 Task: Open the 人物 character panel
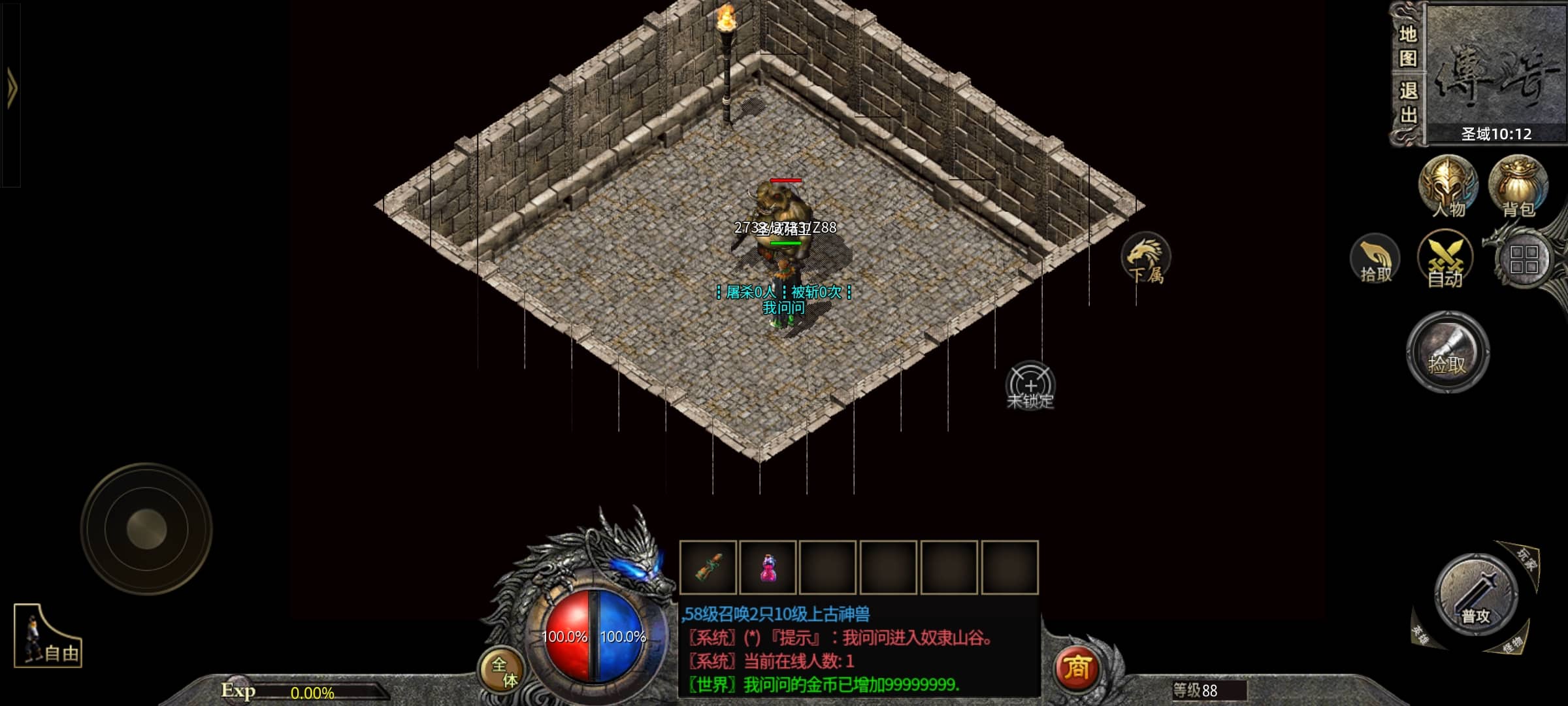1448,187
